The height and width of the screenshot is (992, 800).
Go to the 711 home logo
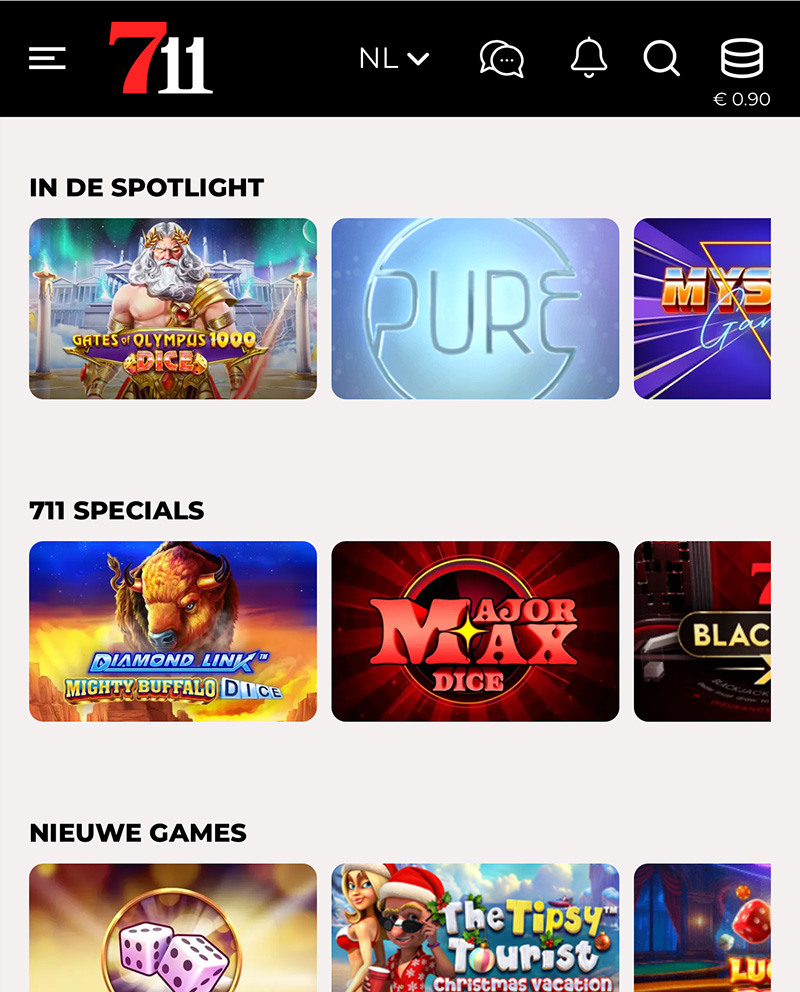click(x=160, y=58)
